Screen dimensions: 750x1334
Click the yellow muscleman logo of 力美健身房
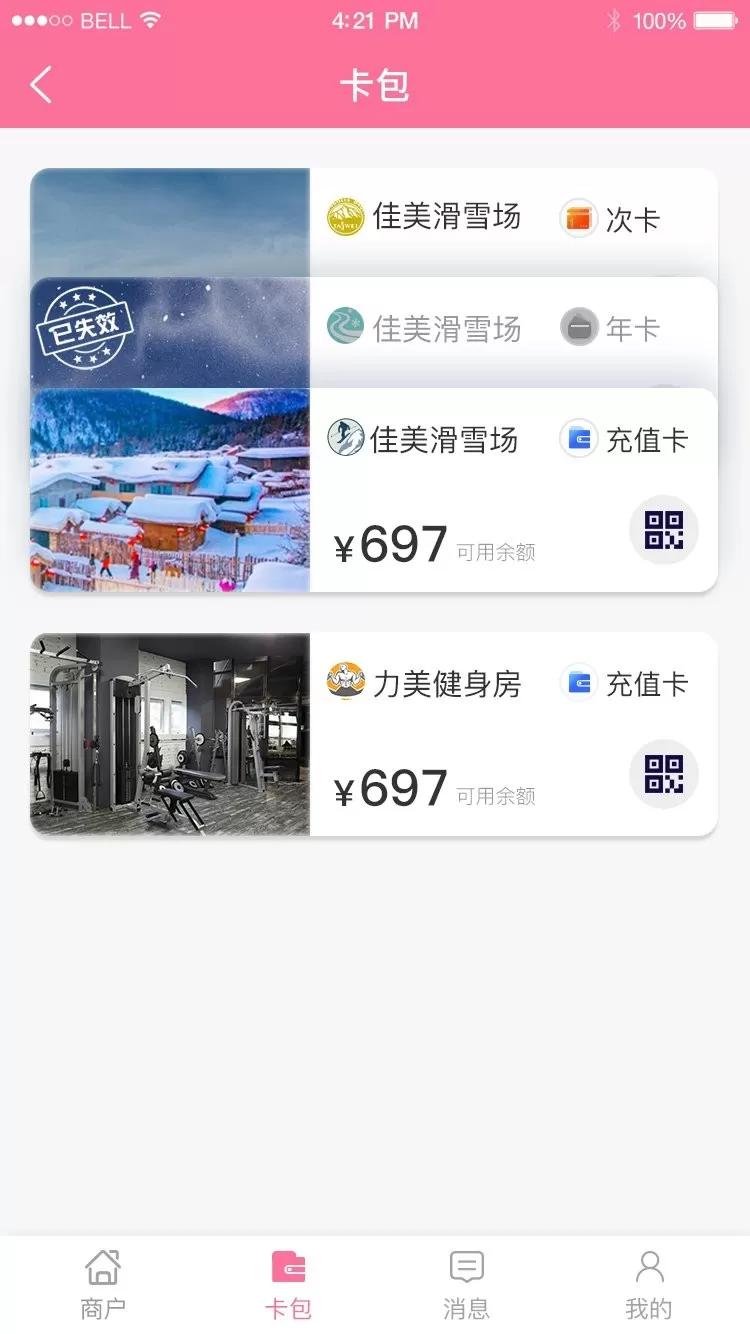[344, 681]
